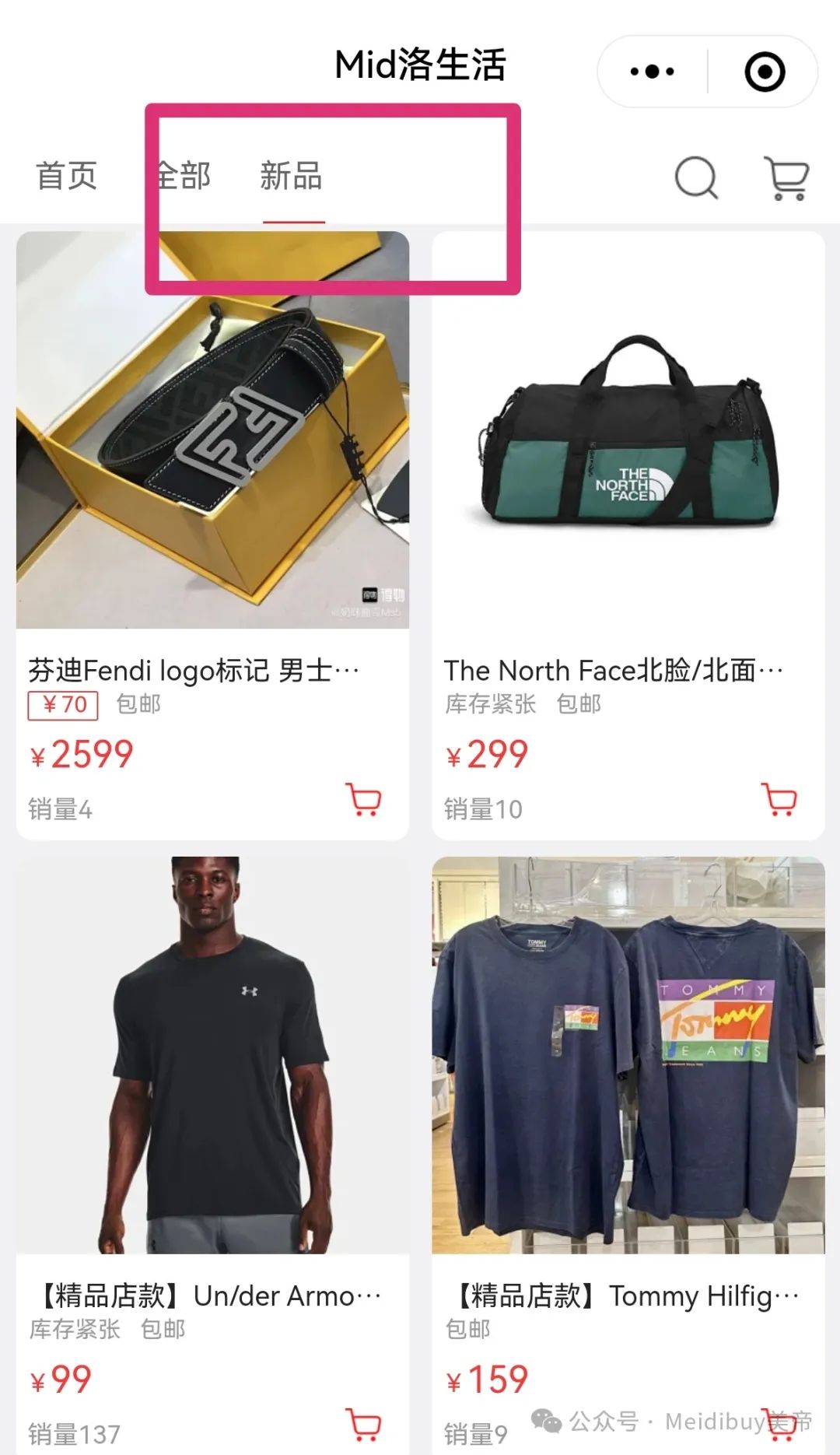Add the Under Armour t-shirt to cart

pyautogui.click(x=363, y=1424)
